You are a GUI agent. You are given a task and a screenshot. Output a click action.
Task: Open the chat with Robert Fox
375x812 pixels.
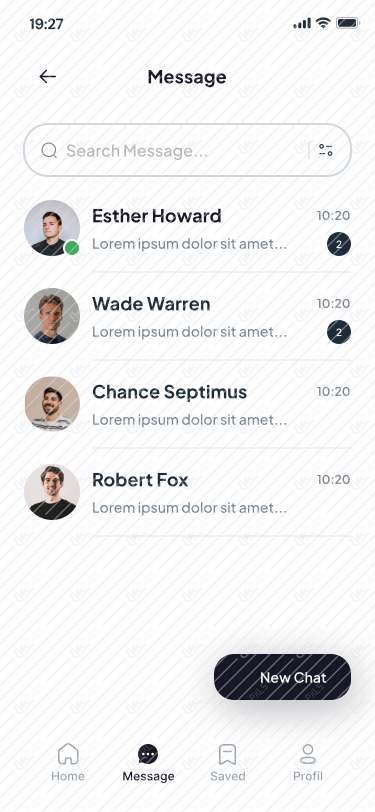[x=188, y=492]
